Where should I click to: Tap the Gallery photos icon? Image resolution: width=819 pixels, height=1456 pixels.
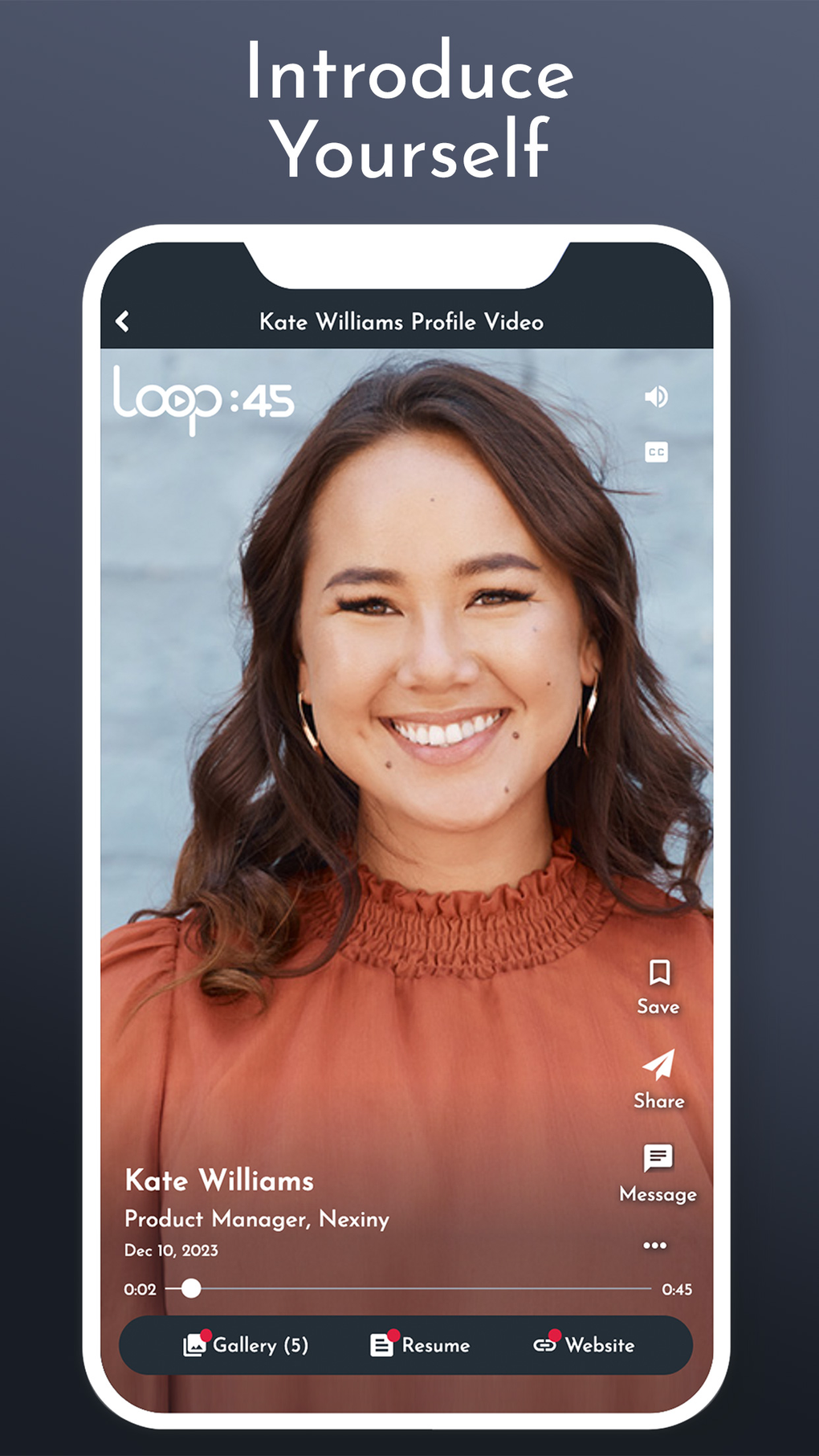[195, 1344]
